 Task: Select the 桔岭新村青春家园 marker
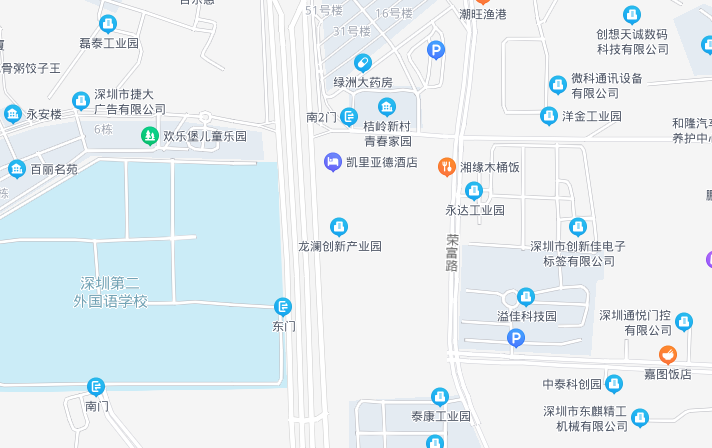(x=386, y=107)
